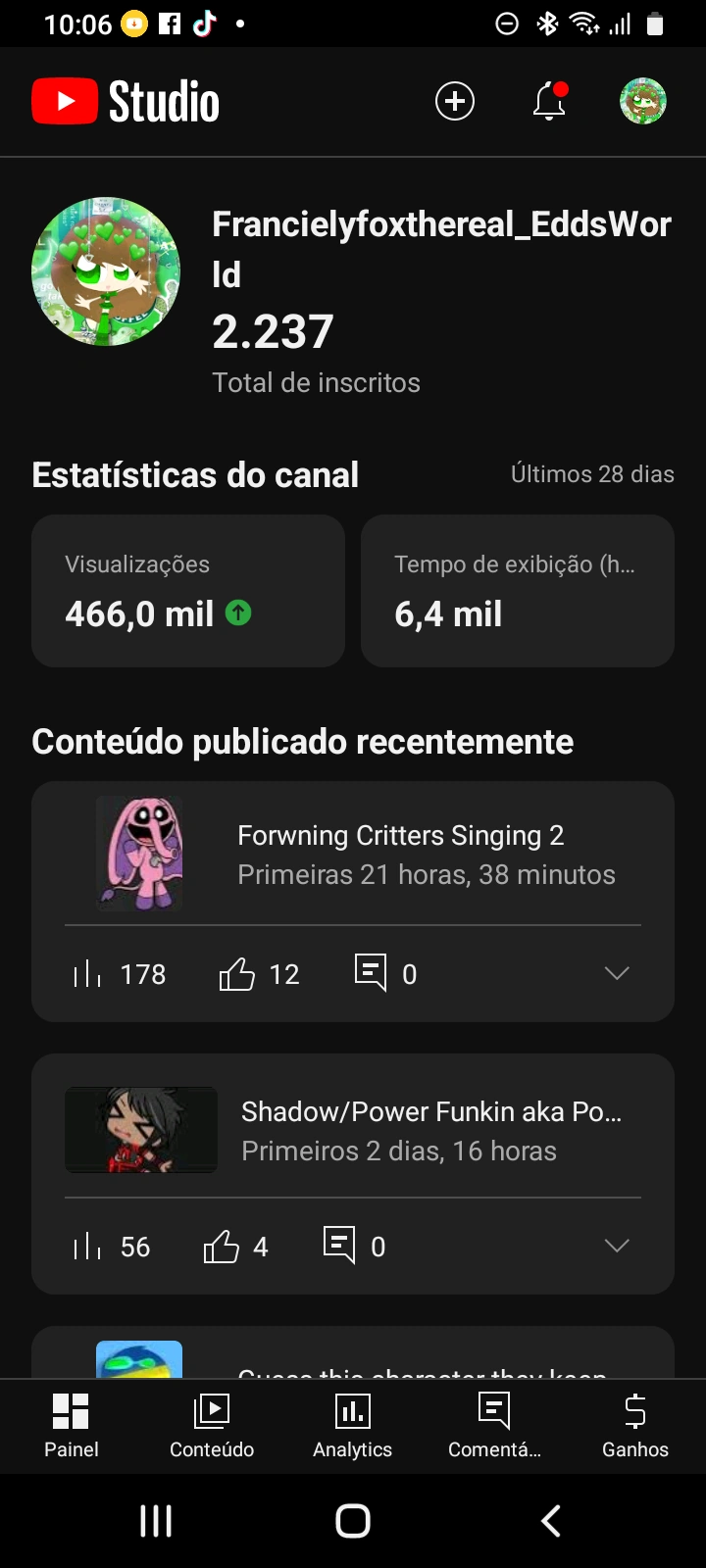Viewport: 706px width, 1568px height.
Task: Expand details for Shadow/Power Funkin video
Action: pos(617,1246)
